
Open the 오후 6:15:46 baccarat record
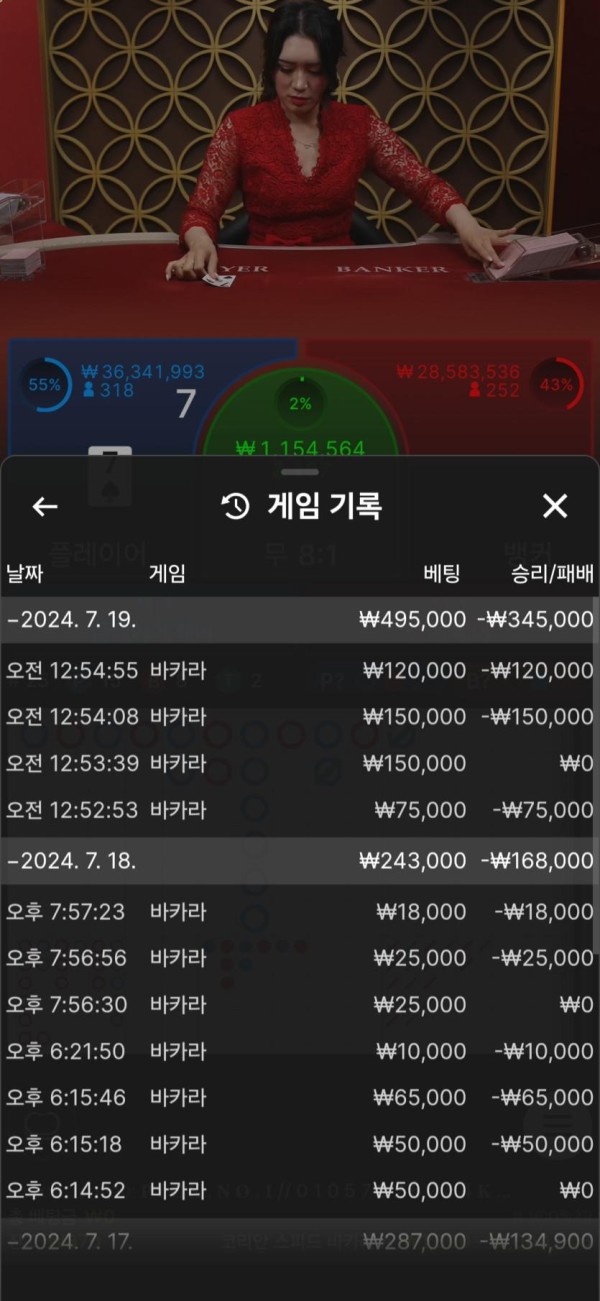tap(298, 1097)
